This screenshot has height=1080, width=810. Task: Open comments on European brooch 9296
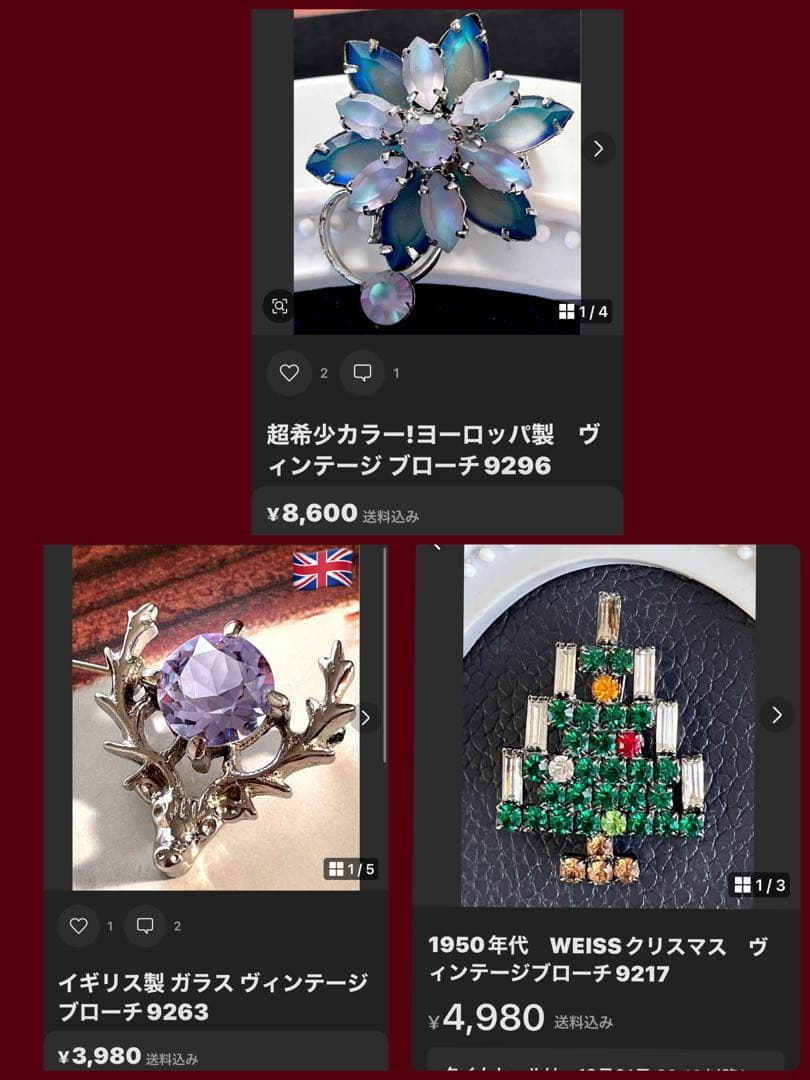tap(361, 374)
